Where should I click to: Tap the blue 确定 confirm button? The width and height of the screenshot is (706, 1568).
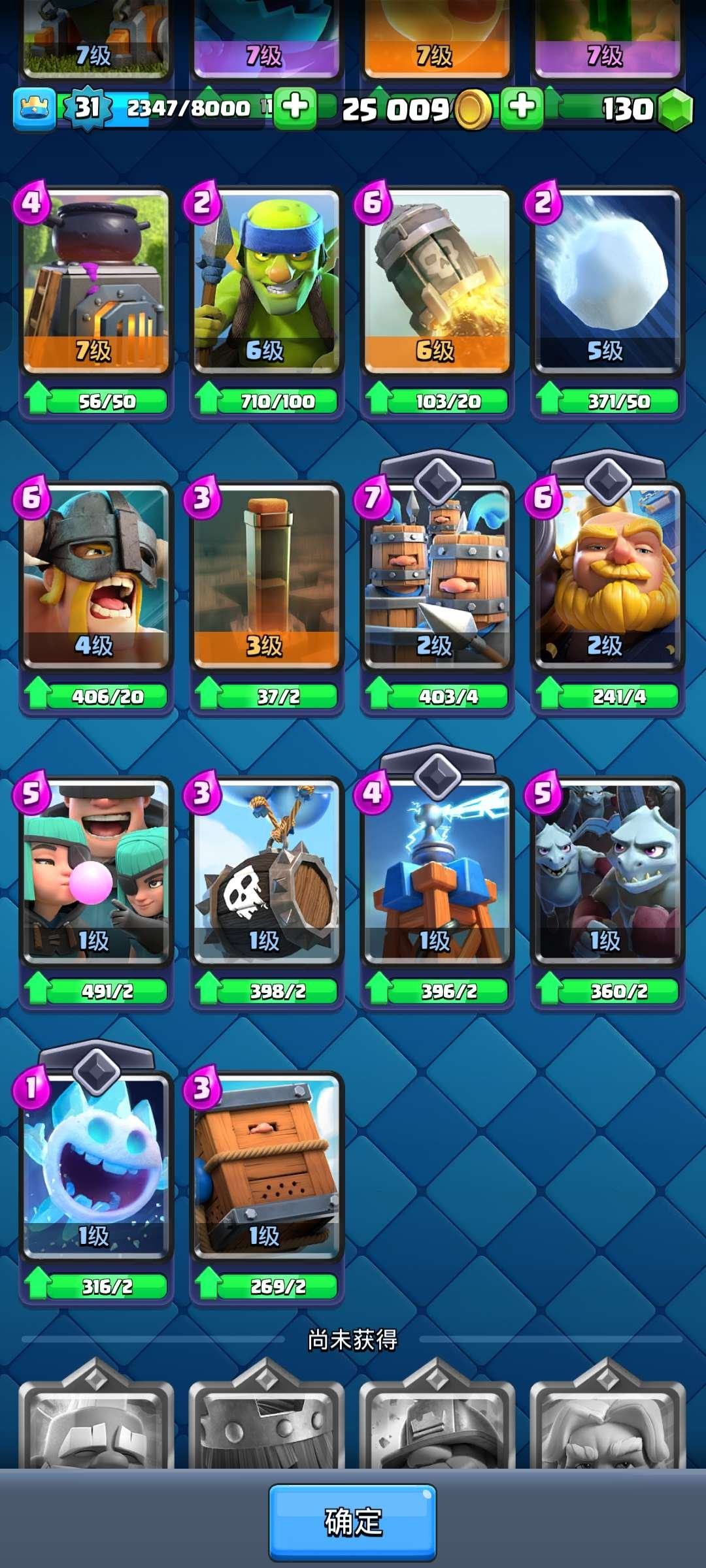pos(352,1521)
